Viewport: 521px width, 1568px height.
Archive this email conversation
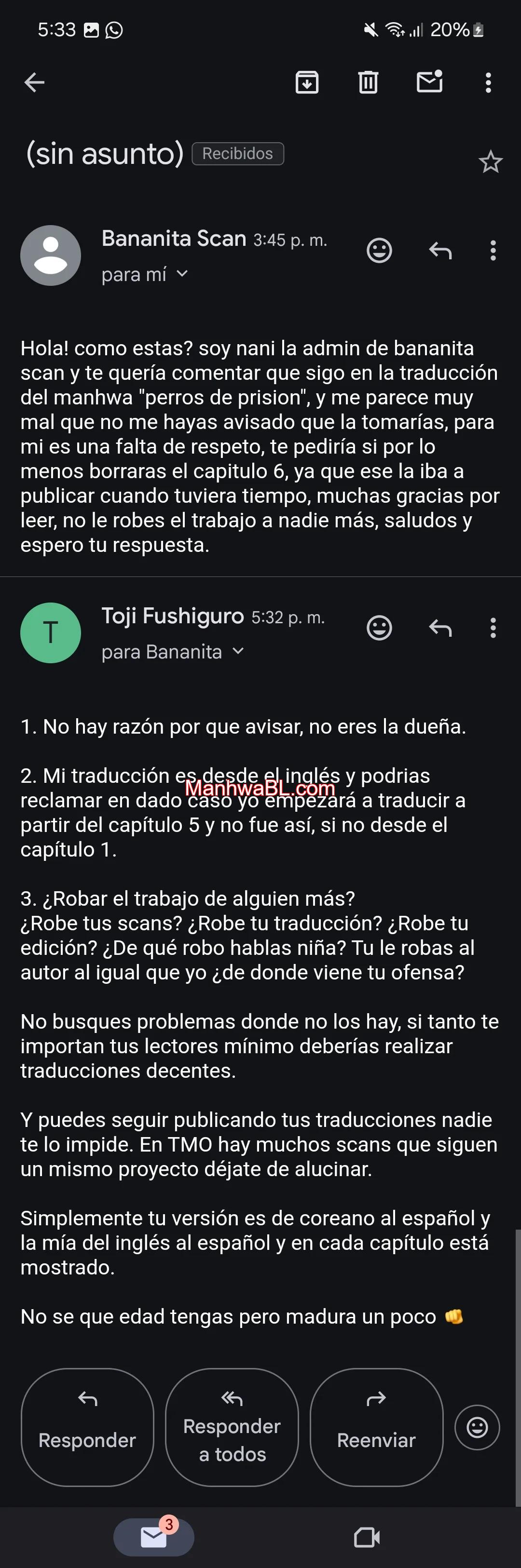pos(306,82)
